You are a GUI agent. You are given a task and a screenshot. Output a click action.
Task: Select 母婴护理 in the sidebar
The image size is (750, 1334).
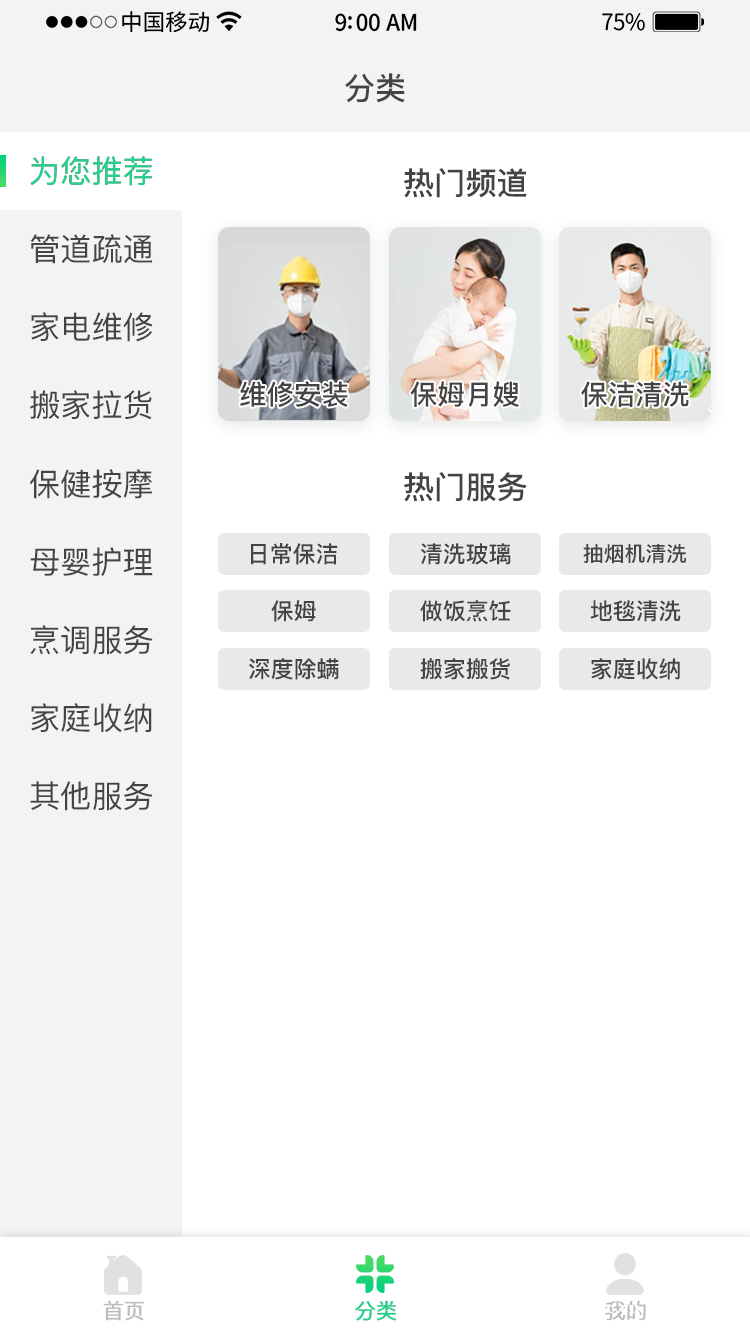[x=91, y=561]
